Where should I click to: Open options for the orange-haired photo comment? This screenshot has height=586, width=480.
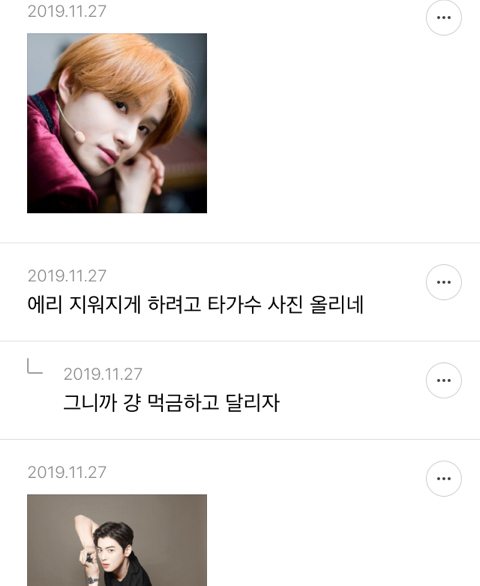coord(444,18)
